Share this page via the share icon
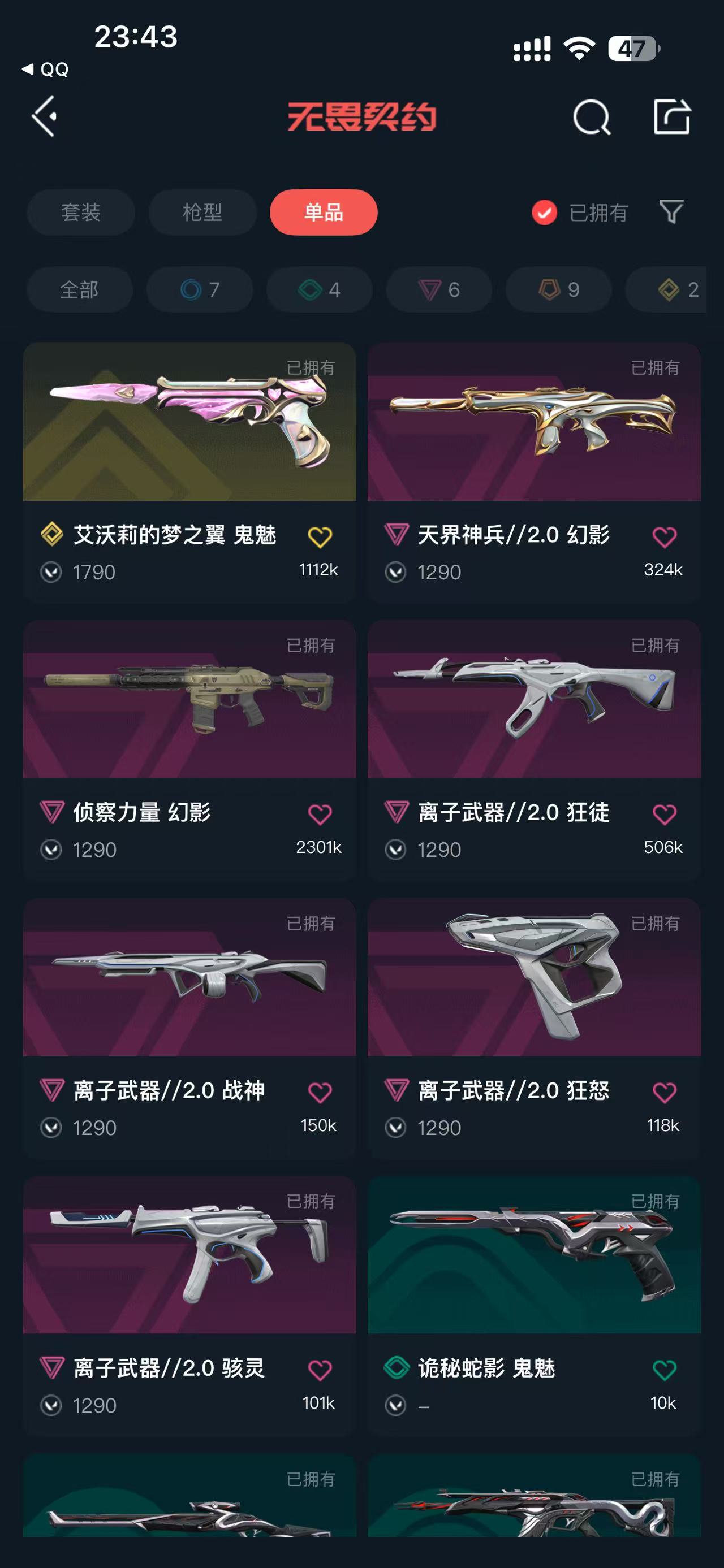Image resolution: width=724 pixels, height=1568 pixels. [671, 116]
